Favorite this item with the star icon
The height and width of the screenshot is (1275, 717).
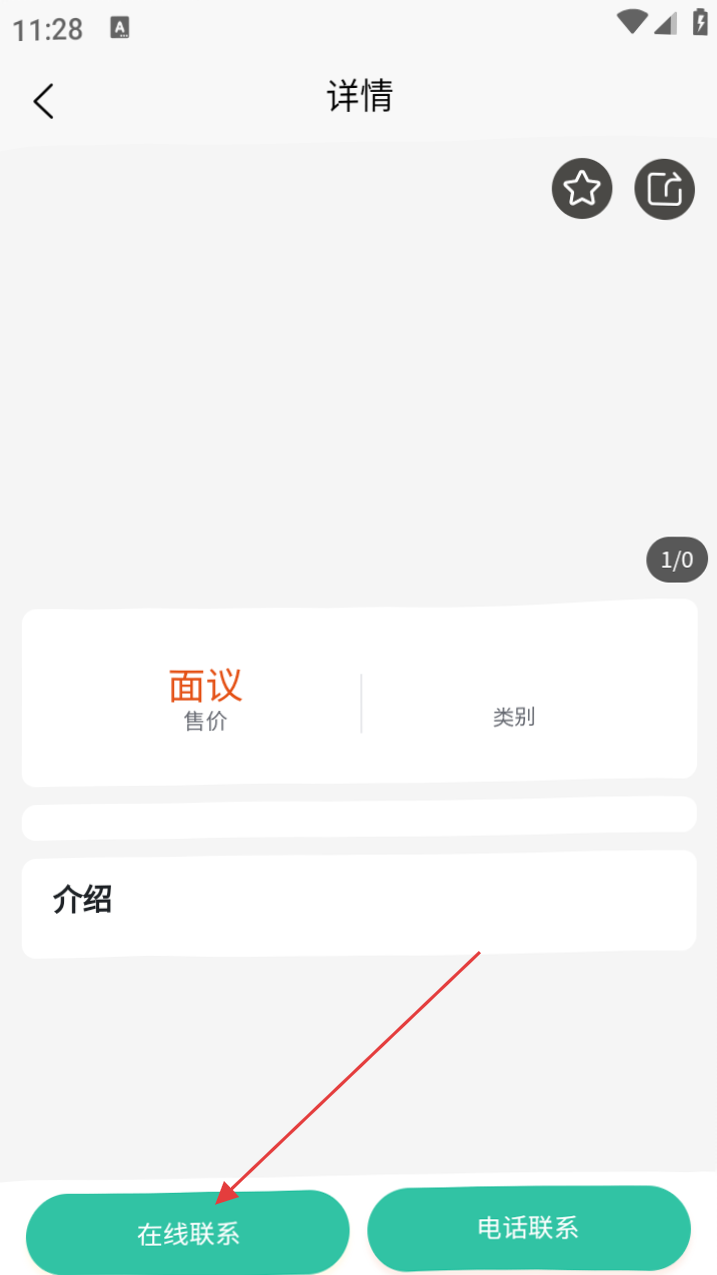coord(582,188)
